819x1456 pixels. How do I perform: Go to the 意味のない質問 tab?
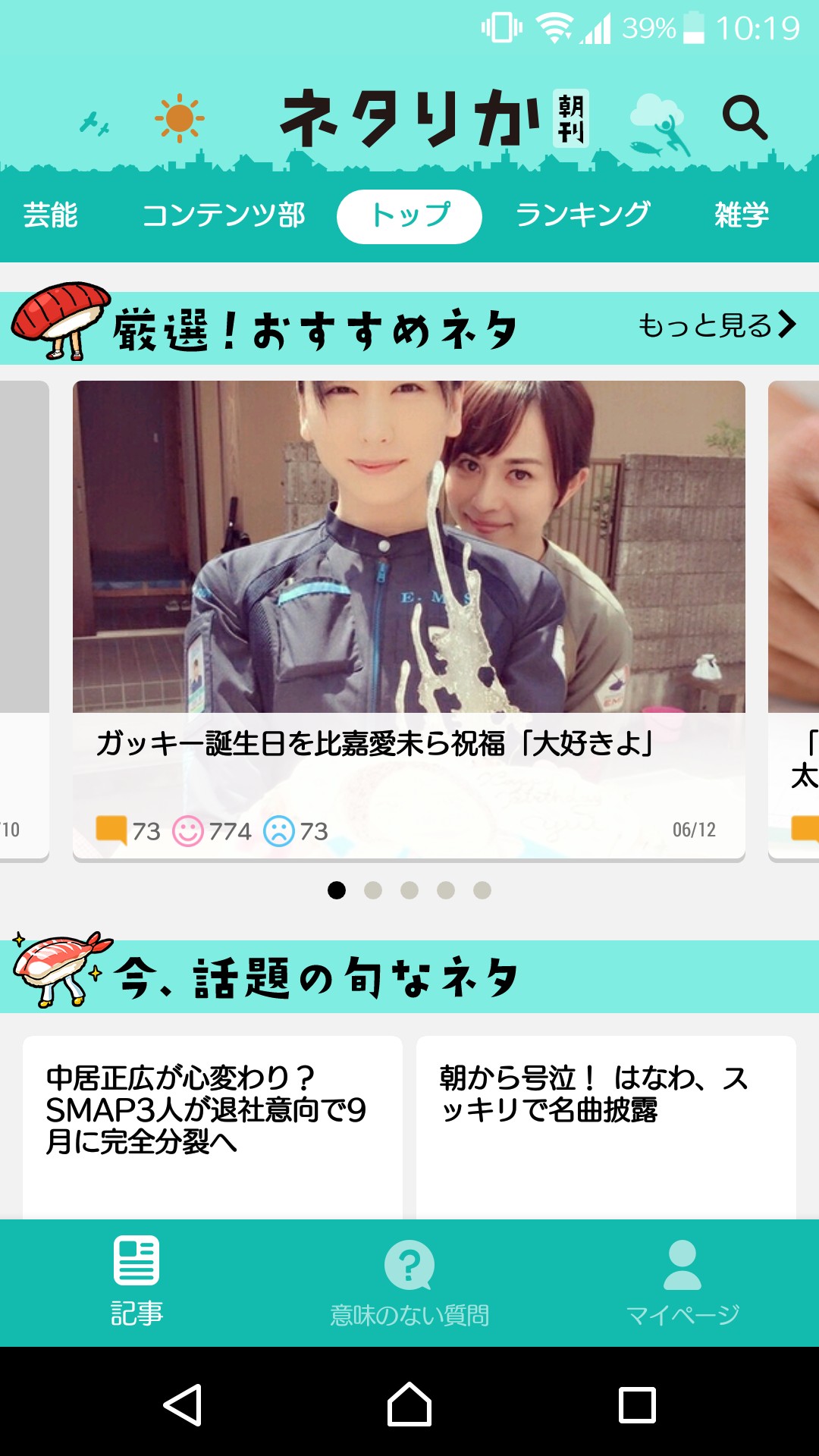409,1282
